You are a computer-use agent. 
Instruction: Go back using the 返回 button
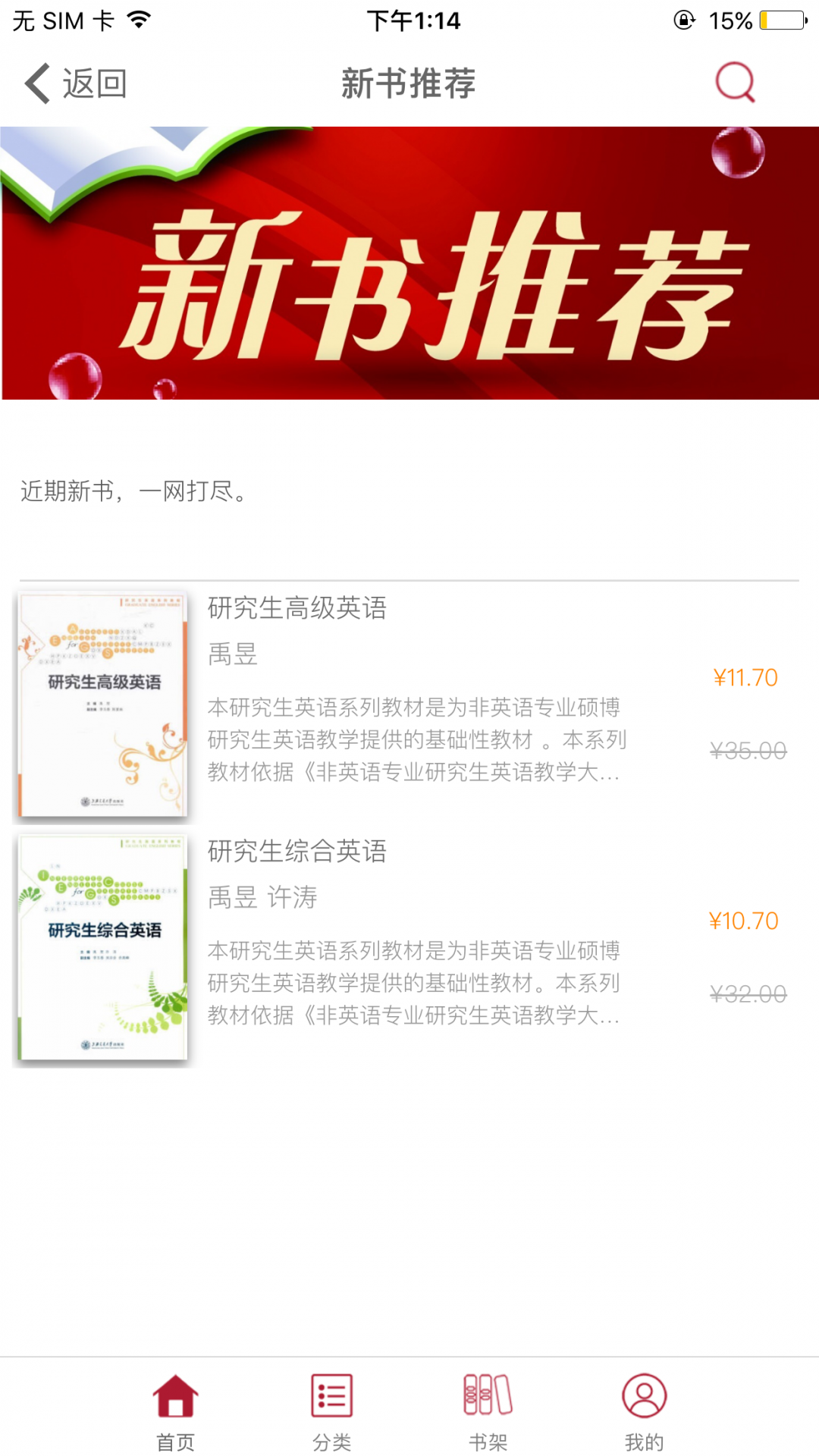76,83
